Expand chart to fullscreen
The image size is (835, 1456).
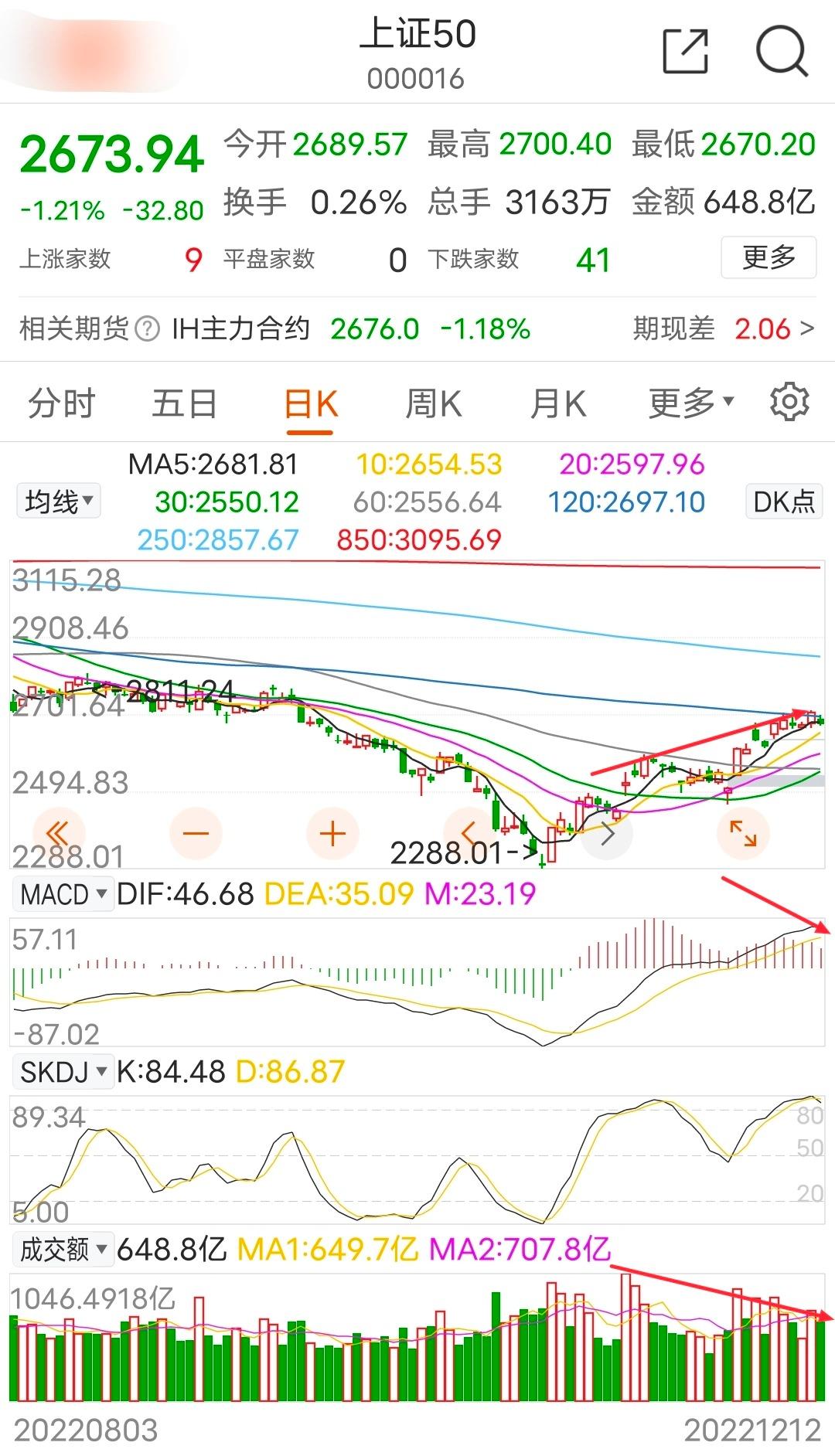(x=743, y=834)
